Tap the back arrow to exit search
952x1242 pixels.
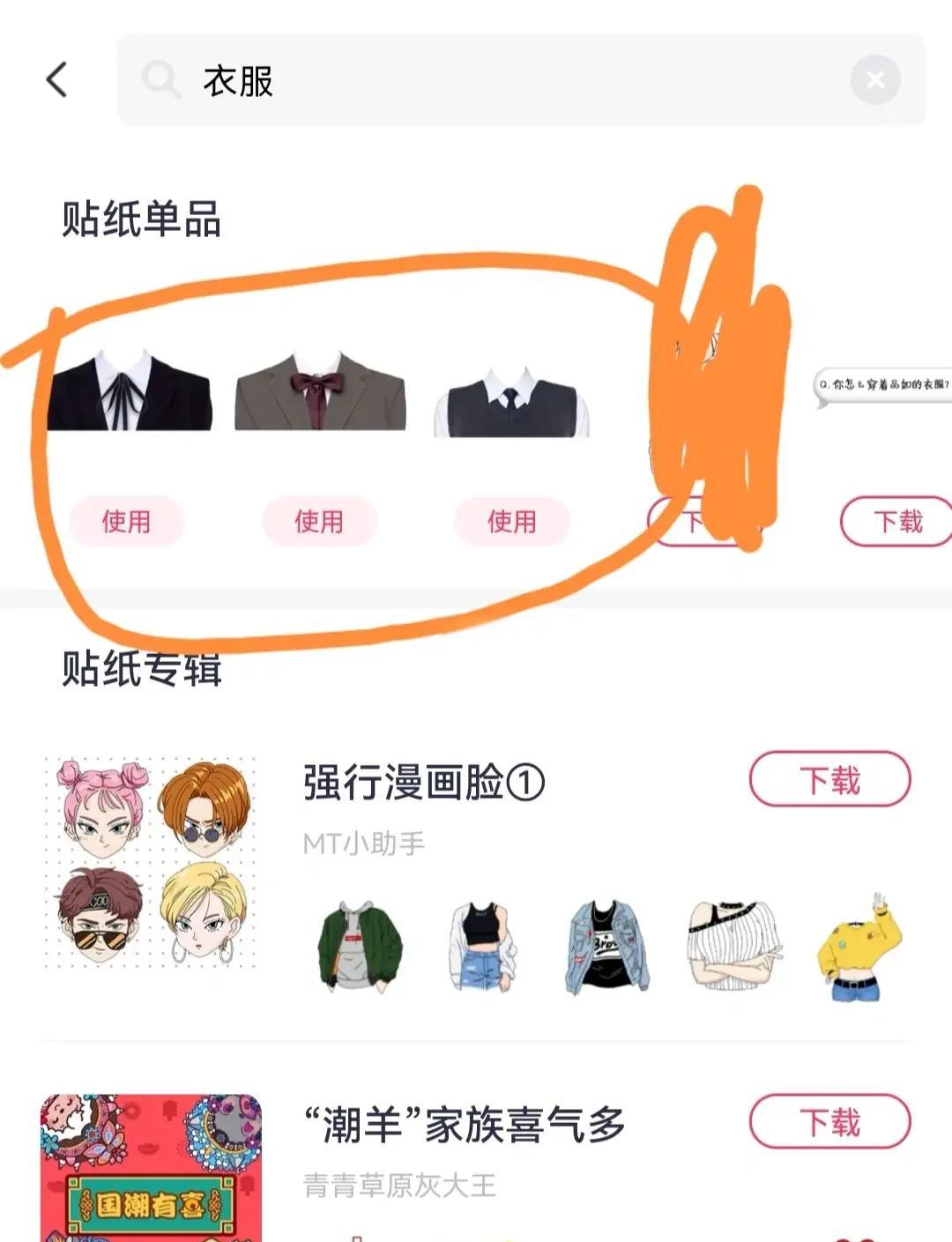click(56, 79)
